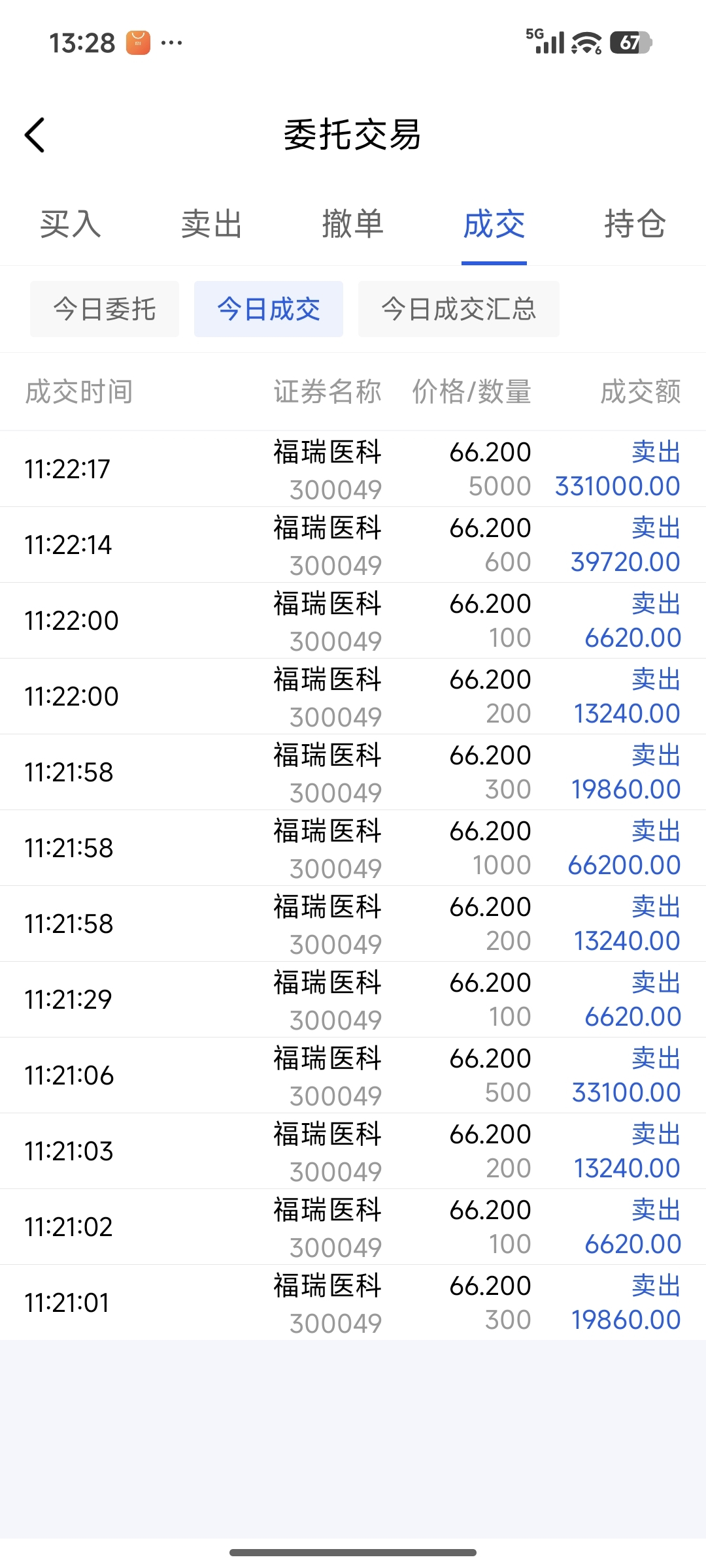This screenshot has height=1568, width=706.
Task: Open the 撤单 tab
Action: [353, 224]
